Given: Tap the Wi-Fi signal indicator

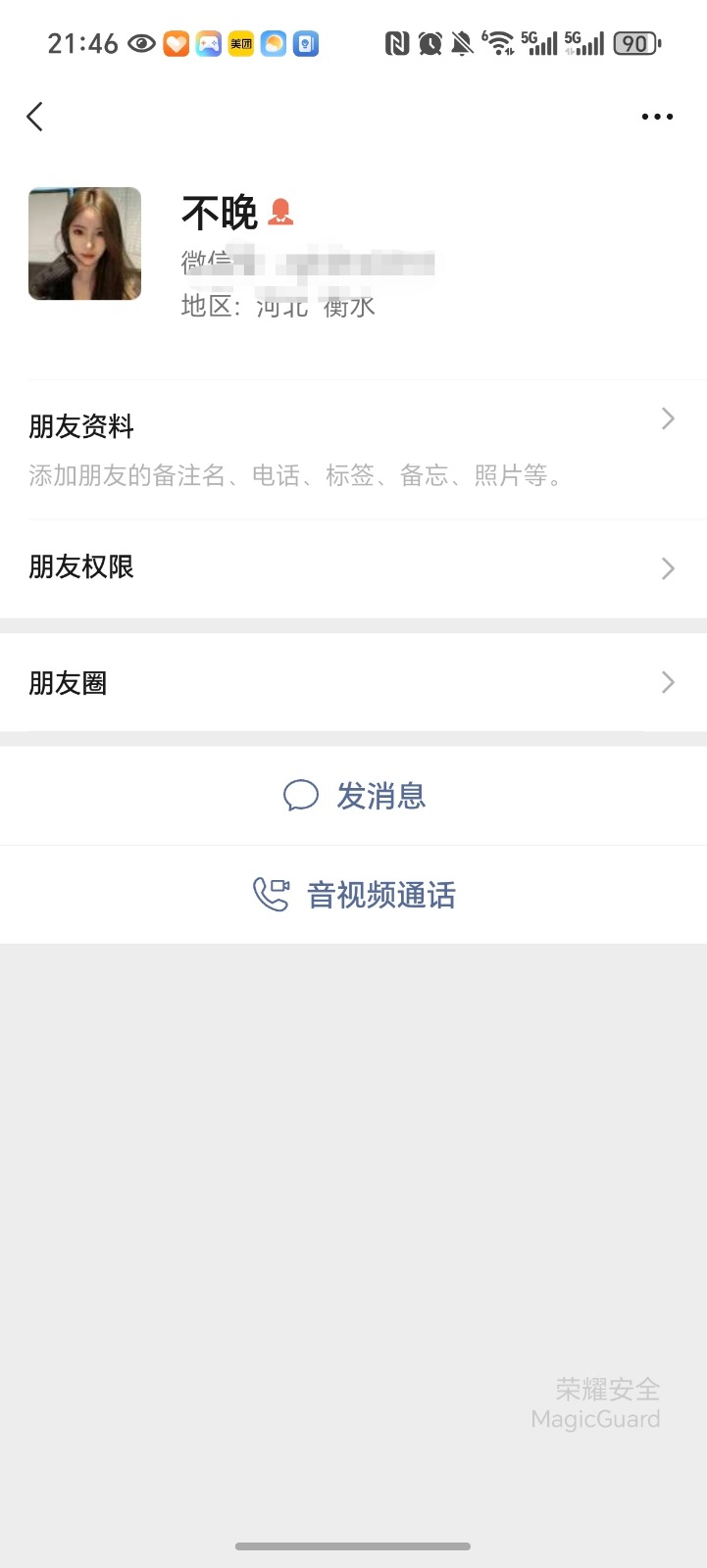Looking at the screenshot, I should click(x=499, y=43).
